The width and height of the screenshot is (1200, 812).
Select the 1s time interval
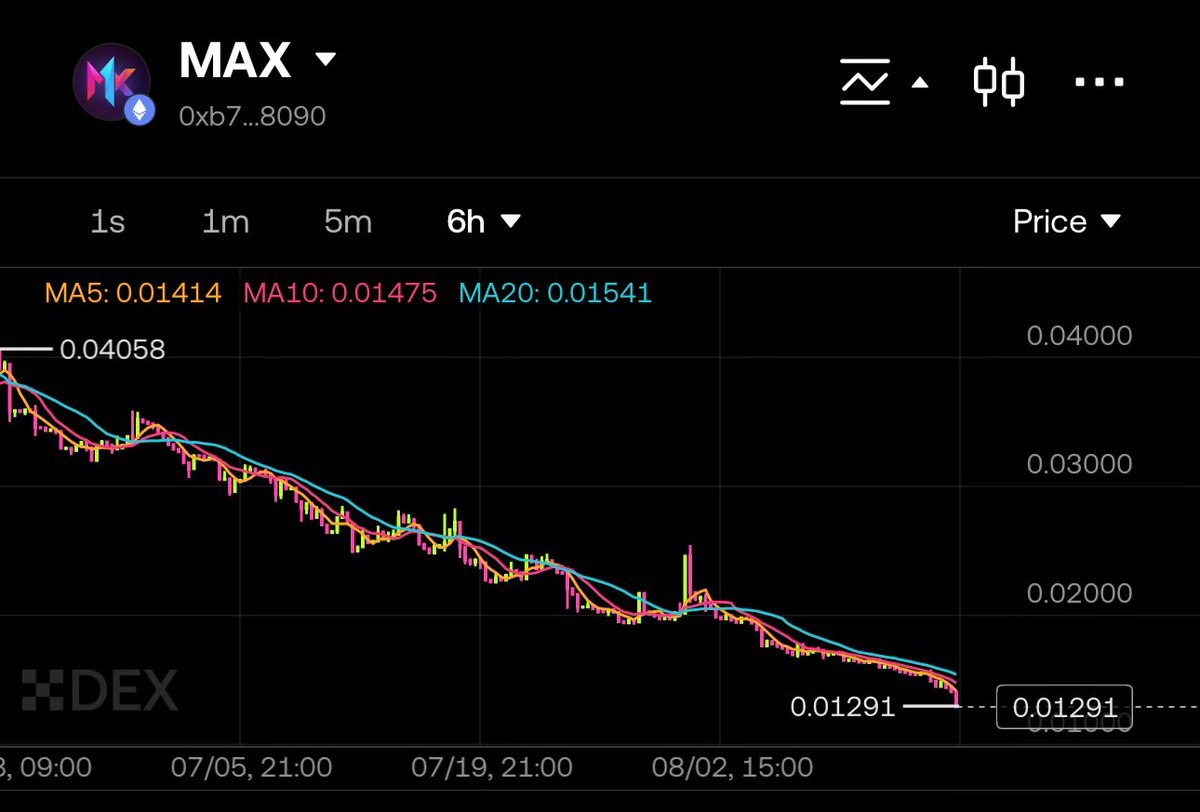click(107, 221)
